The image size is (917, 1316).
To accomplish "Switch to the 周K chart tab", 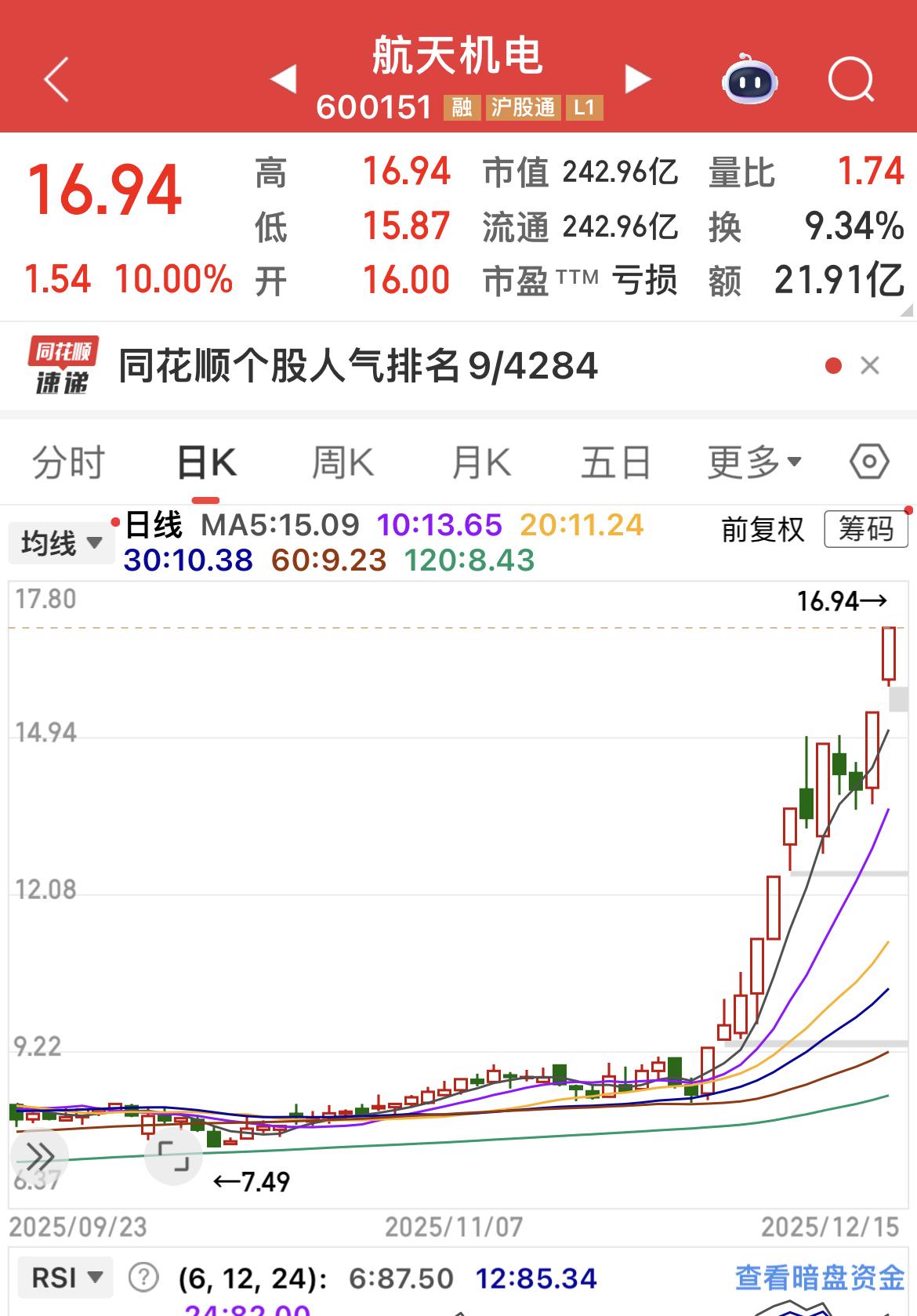I will click(343, 462).
